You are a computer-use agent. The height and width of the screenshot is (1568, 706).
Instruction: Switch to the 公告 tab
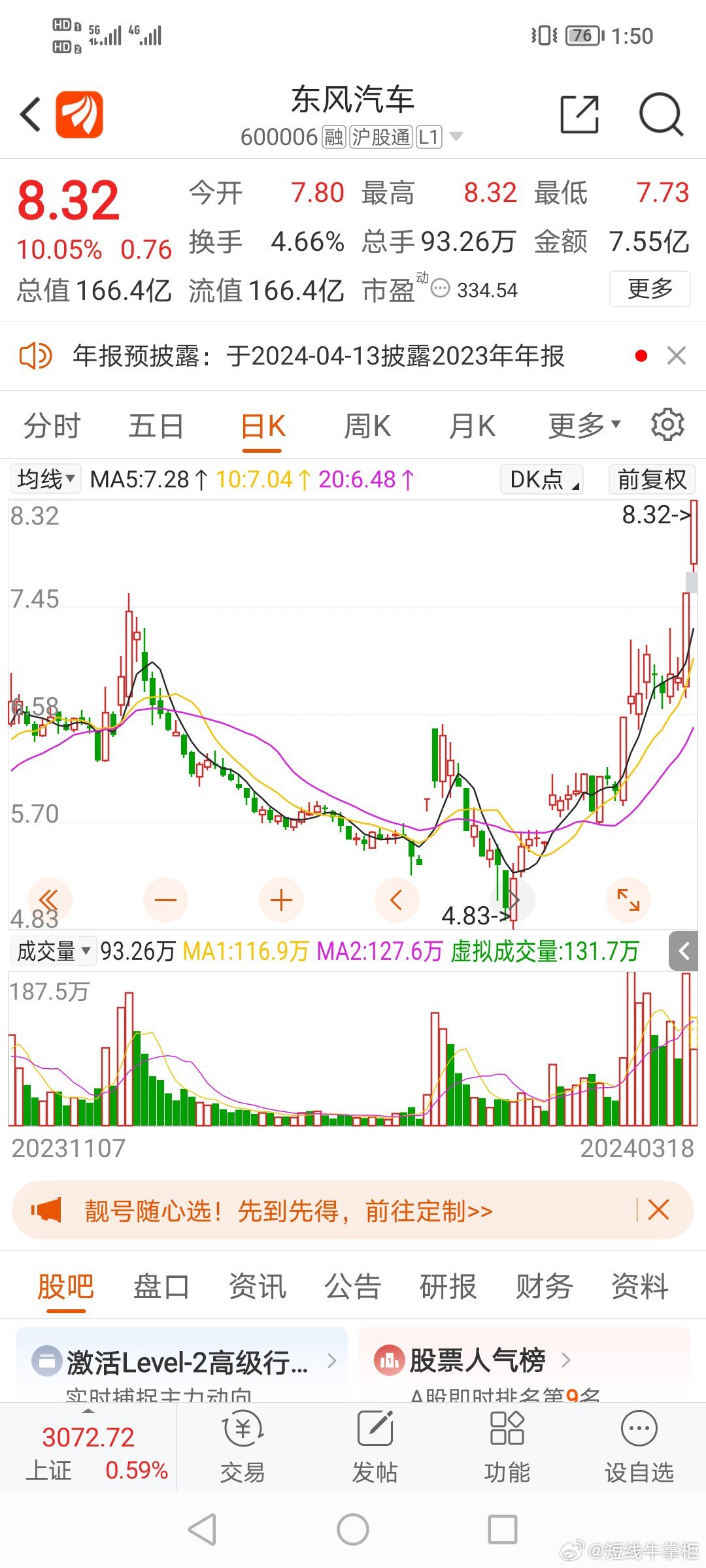[352, 1286]
